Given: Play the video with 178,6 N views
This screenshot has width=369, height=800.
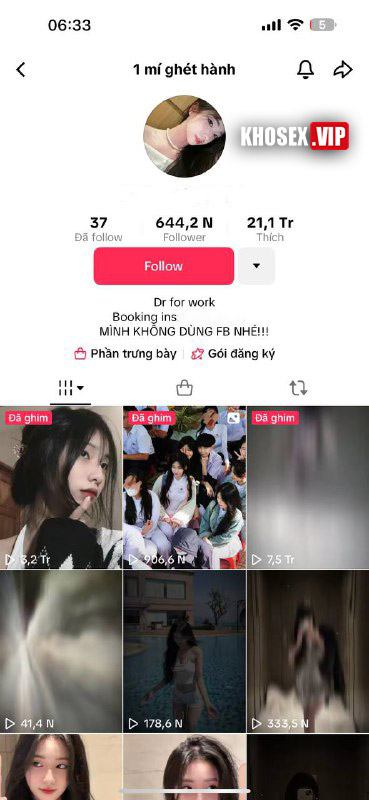Looking at the screenshot, I should pyautogui.click(x=184, y=652).
